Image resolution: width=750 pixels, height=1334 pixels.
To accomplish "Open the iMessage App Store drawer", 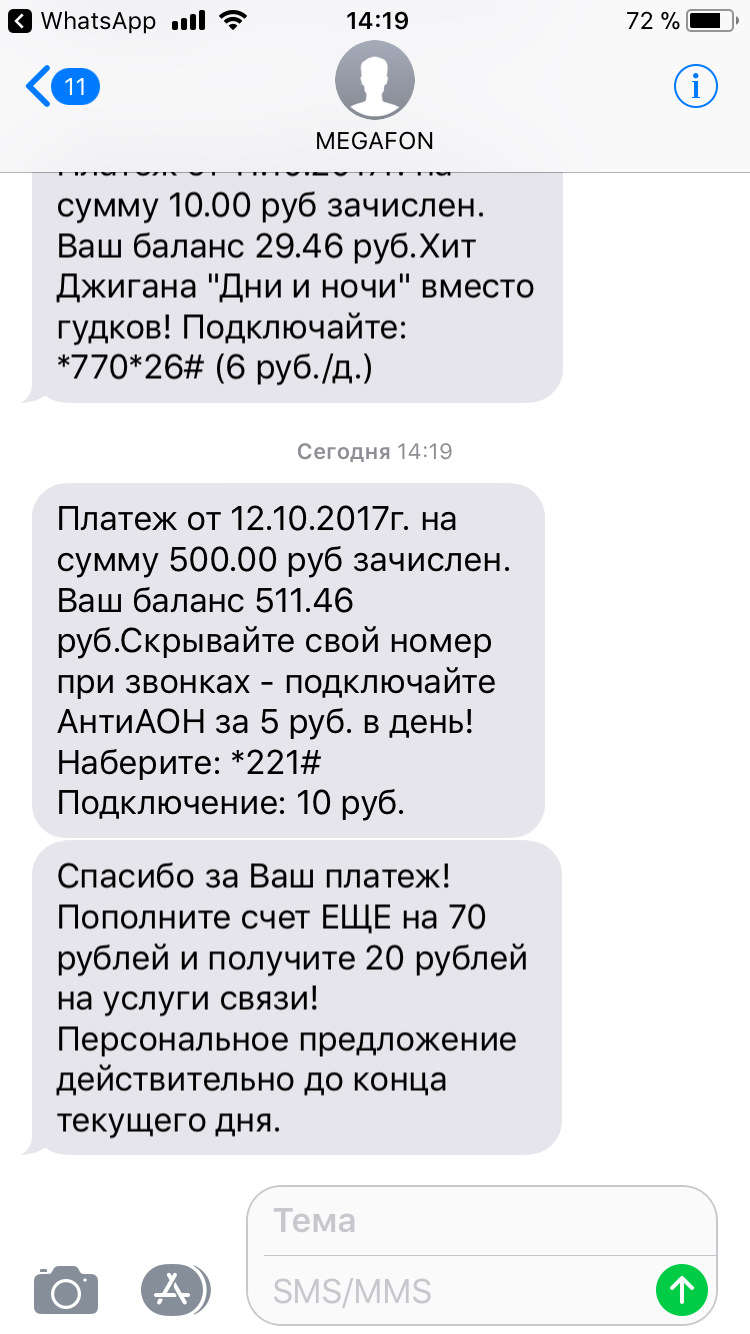I will tap(175, 1289).
